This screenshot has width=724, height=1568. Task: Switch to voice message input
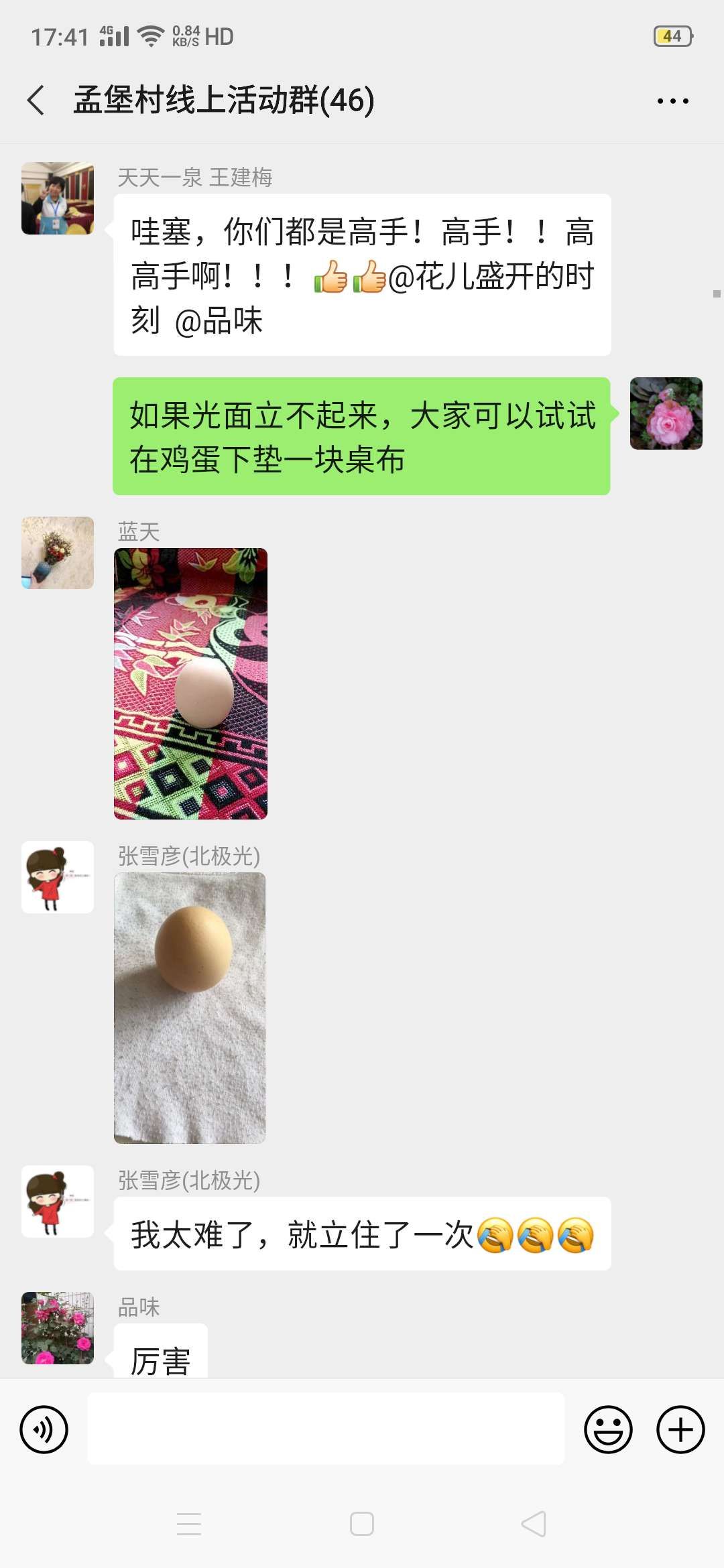pyautogui.click(x=44, y=1429)
